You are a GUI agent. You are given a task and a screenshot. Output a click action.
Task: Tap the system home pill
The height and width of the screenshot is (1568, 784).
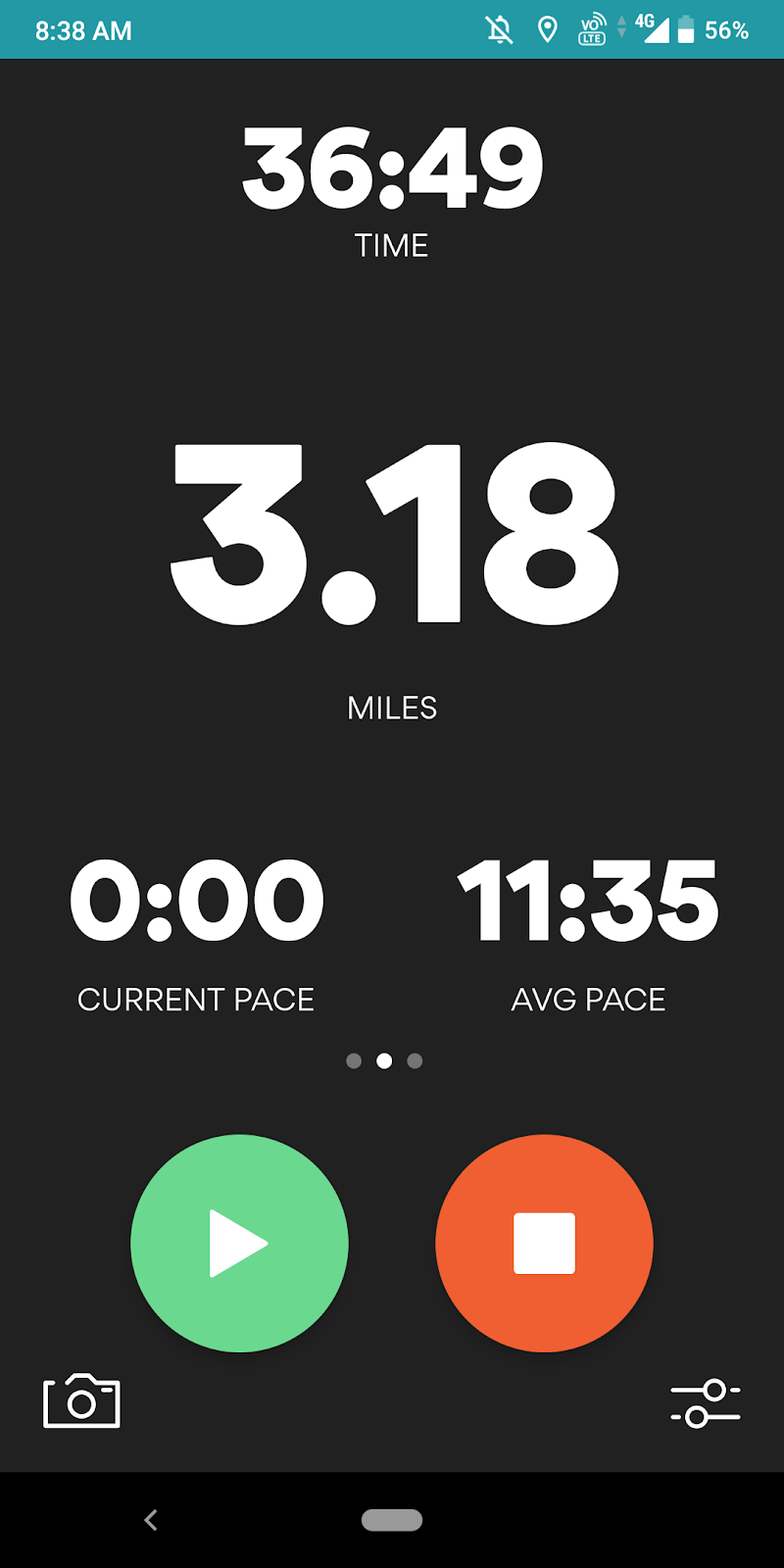392,1520
